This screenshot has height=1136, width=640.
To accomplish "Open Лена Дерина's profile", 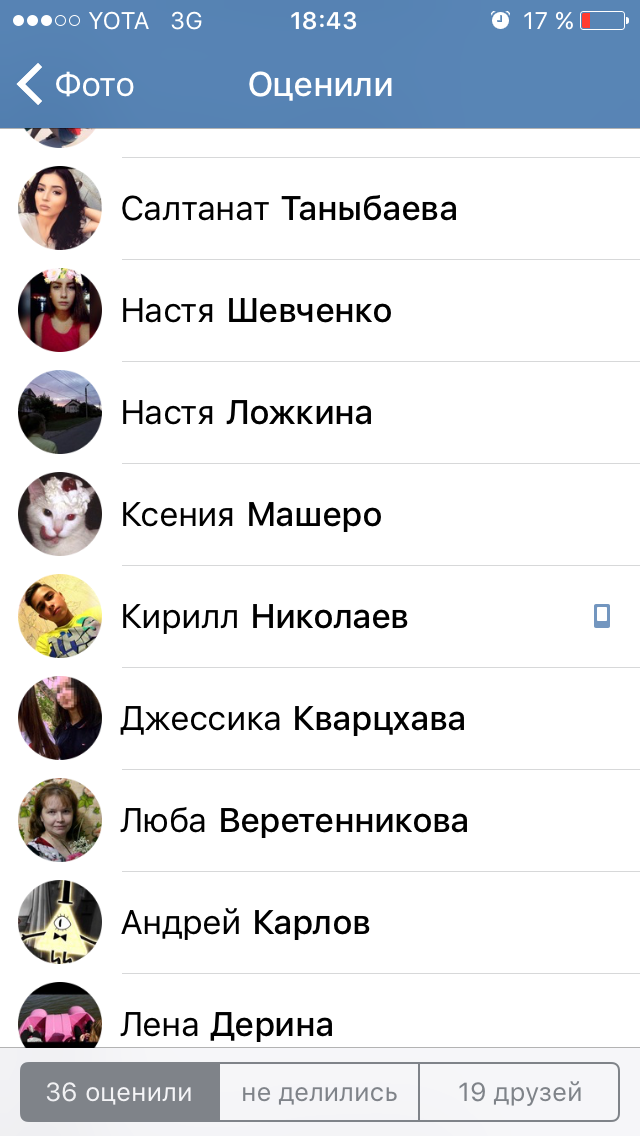I will [320, 1011].
